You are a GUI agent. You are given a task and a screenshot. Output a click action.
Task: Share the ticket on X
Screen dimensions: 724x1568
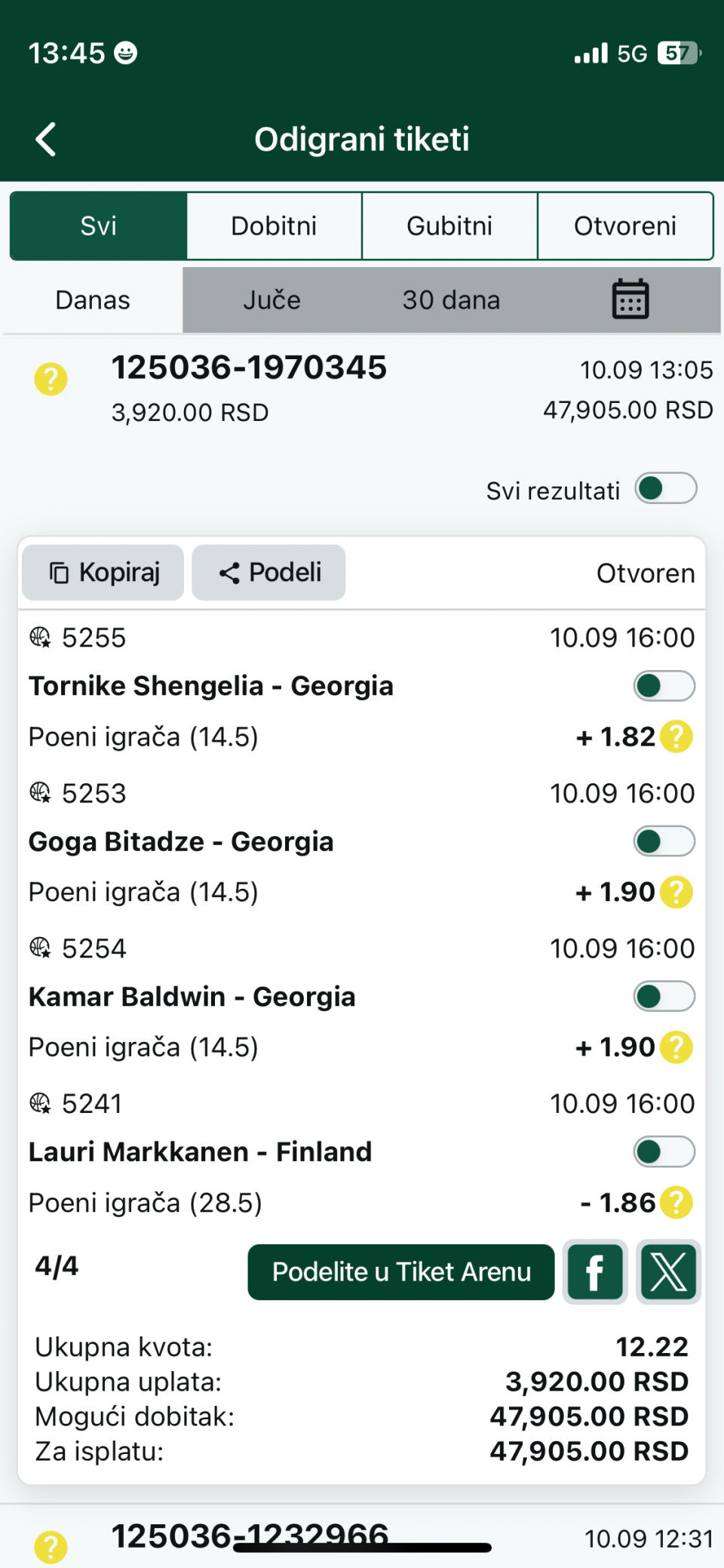point(668,1272)
